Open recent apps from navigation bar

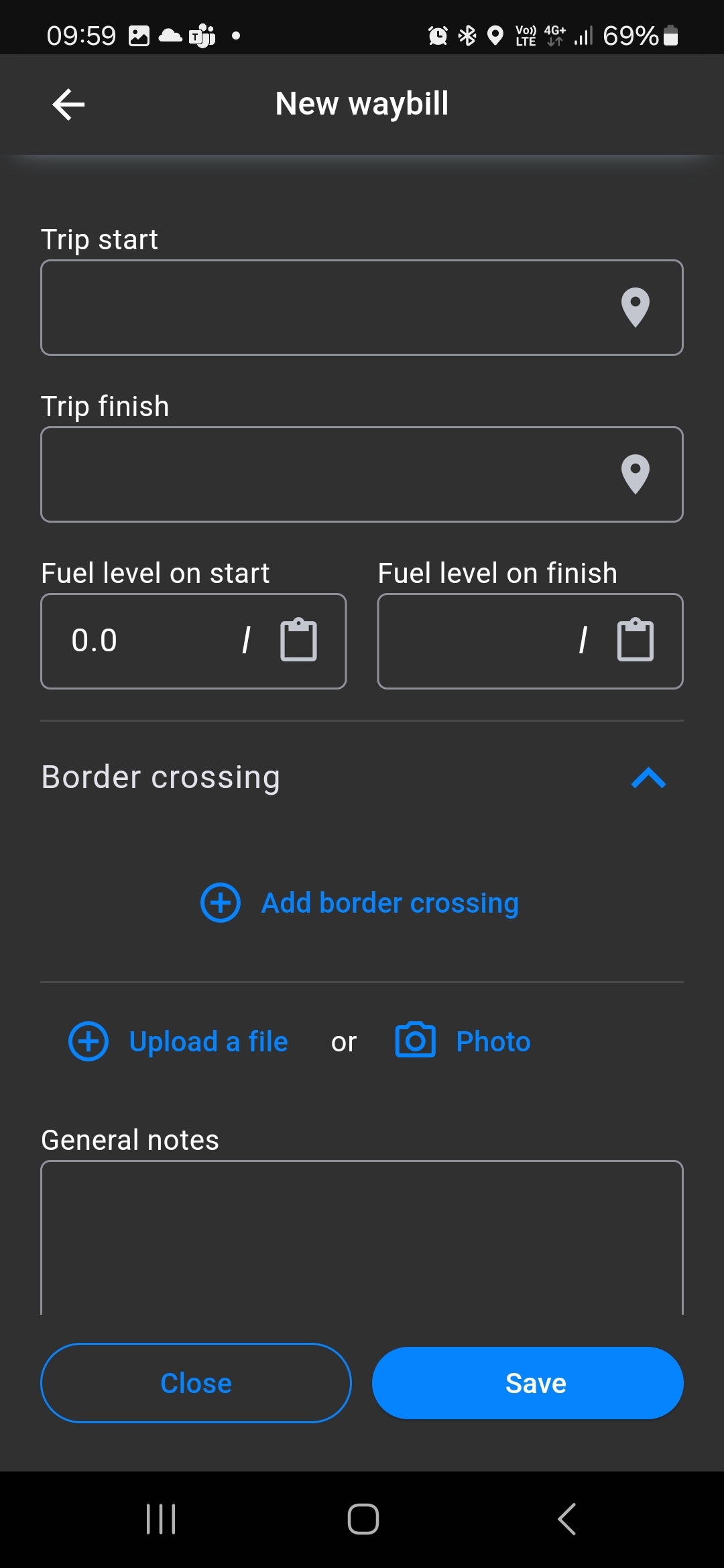(161, 1519)
